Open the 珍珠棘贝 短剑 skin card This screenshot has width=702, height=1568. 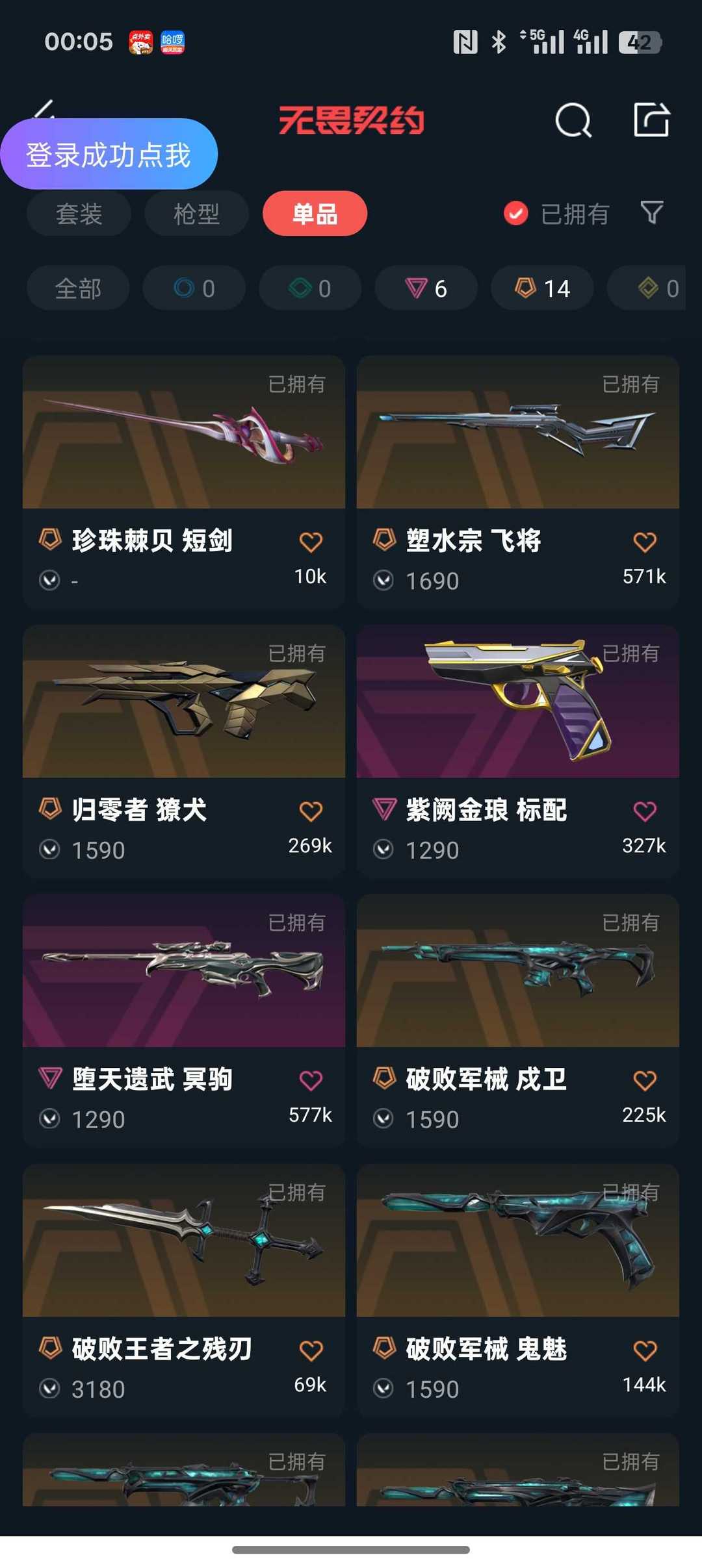[x=184, y=481]
